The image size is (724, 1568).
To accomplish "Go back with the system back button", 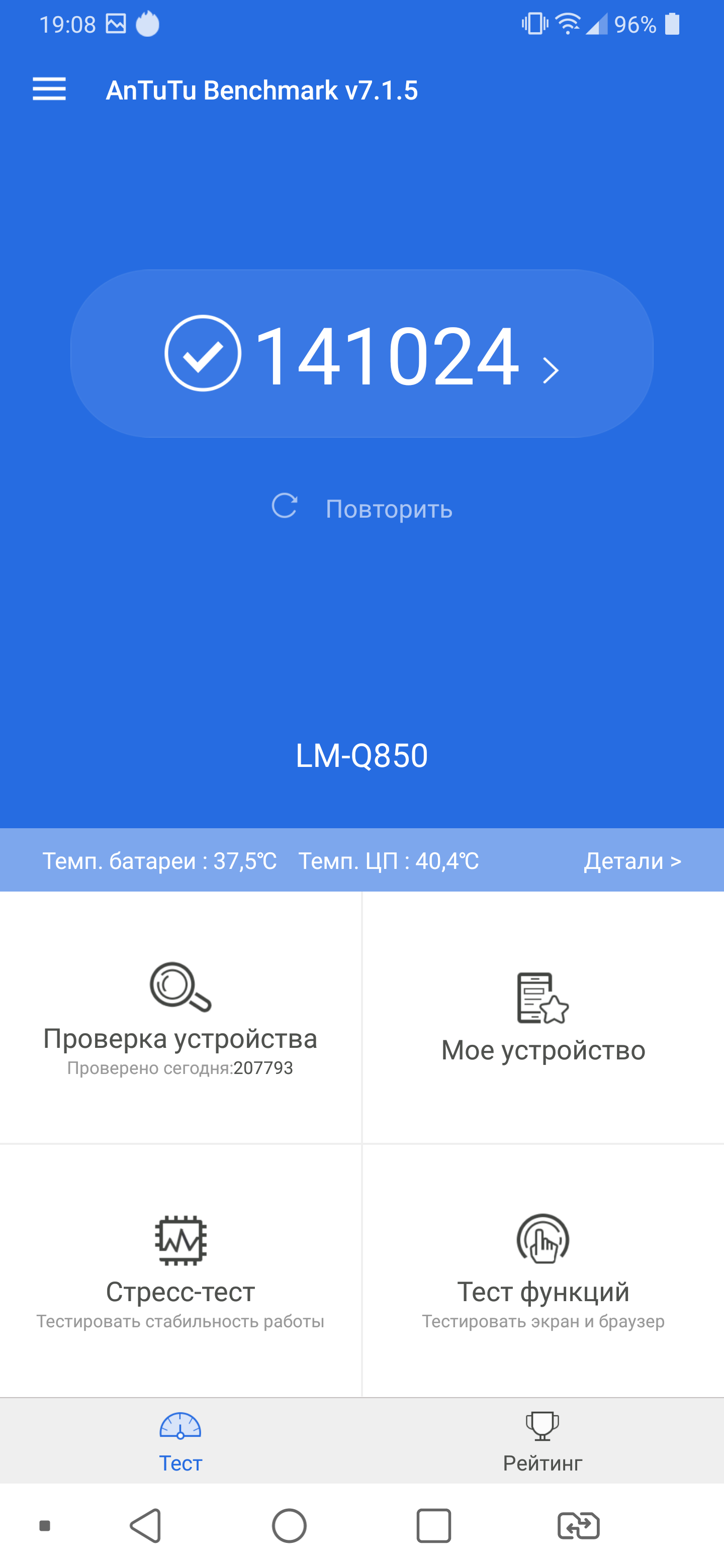I will (145, 1525).
